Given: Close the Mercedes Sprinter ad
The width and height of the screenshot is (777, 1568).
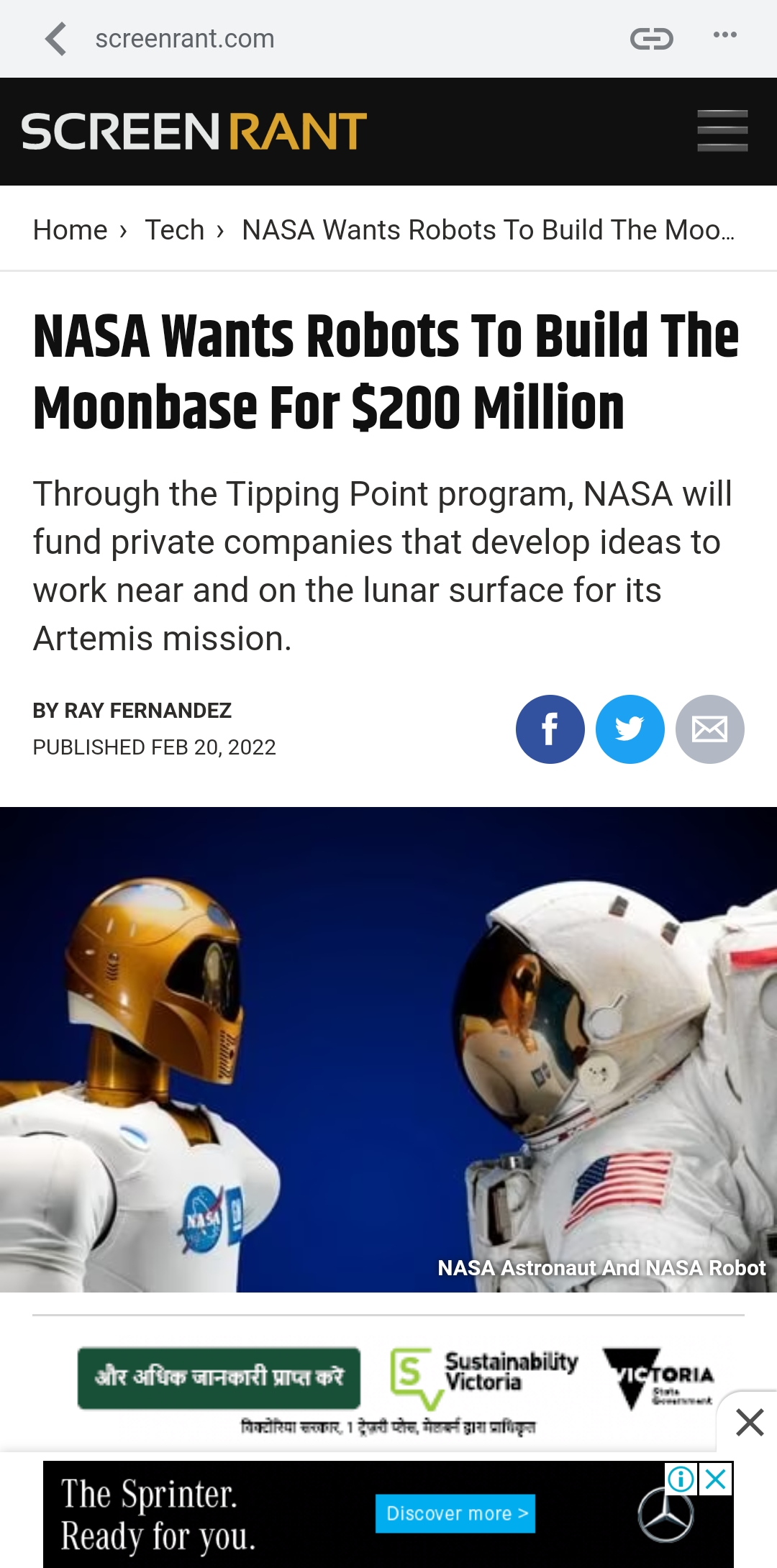Looking at the screenshot, I should point(716,1479).
